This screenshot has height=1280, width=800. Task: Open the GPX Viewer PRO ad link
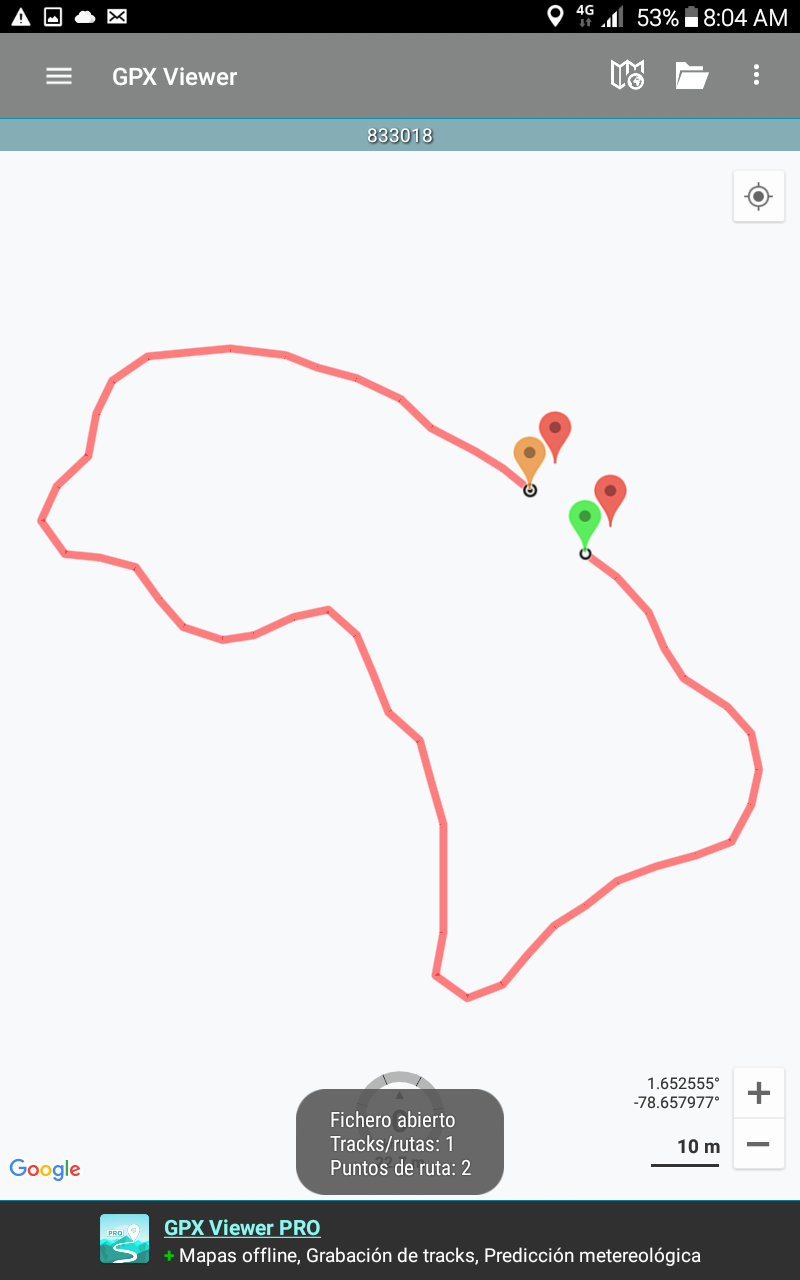pyautogui.click(x=242, y=1228)
